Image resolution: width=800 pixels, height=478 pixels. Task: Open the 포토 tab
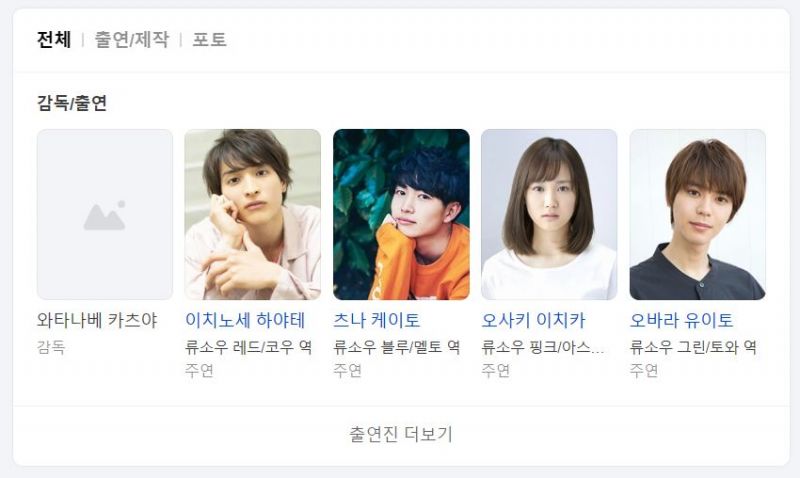[209, 40]
